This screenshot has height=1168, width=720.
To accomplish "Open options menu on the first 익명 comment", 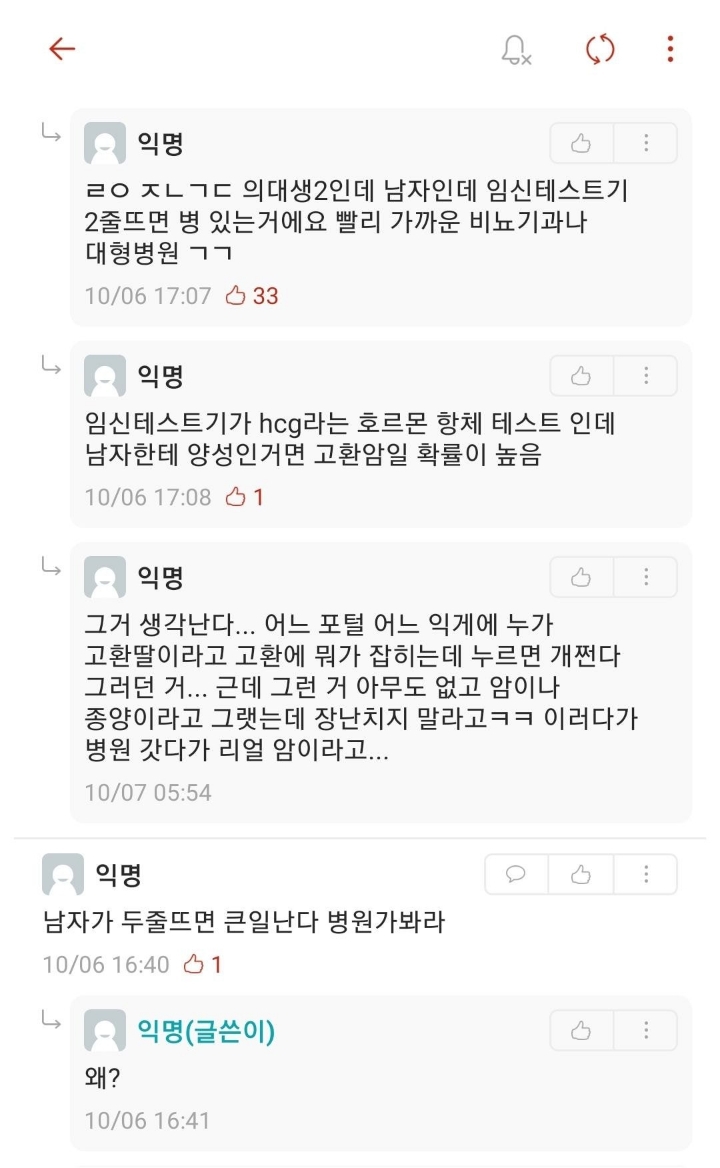I will (645, 143).
